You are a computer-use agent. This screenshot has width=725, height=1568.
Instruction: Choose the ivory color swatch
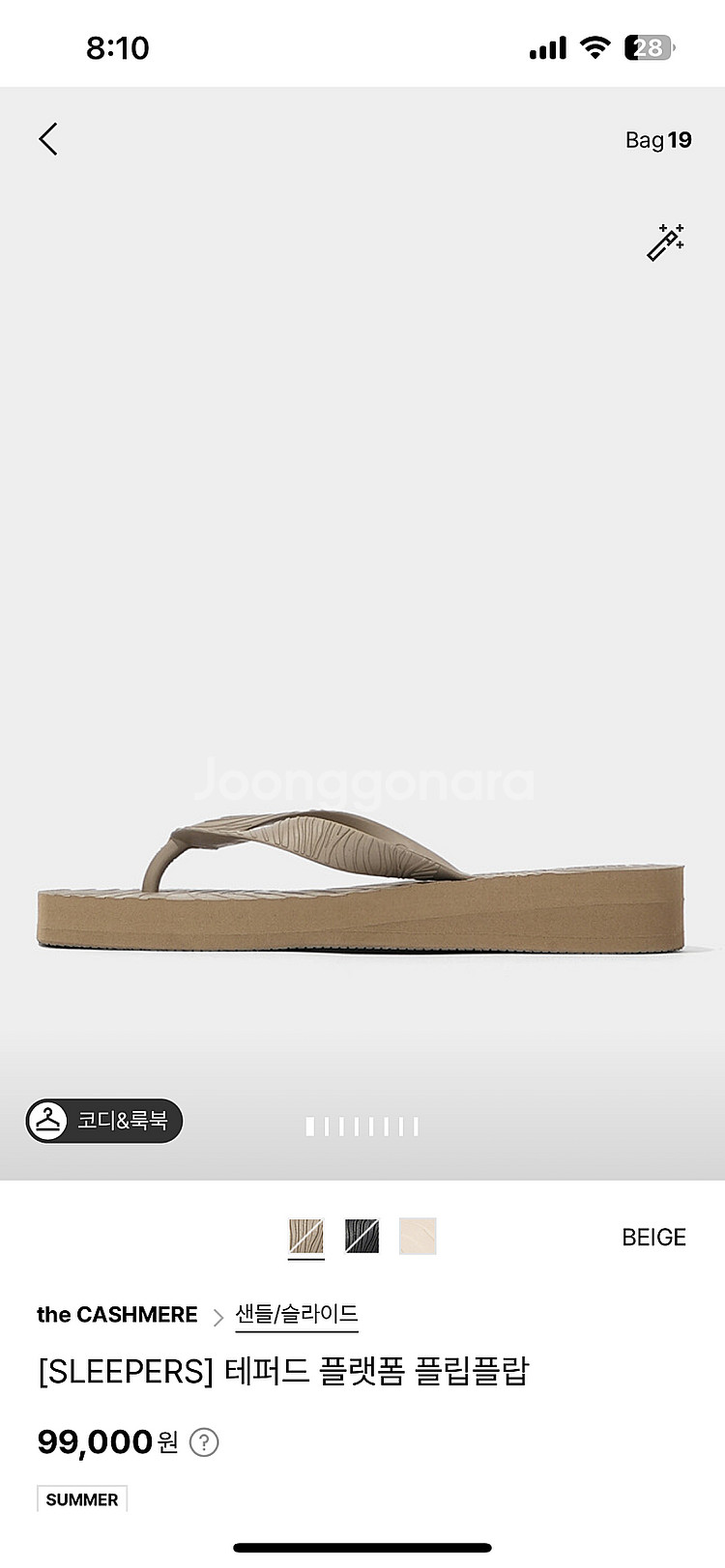coord(418,1237)
